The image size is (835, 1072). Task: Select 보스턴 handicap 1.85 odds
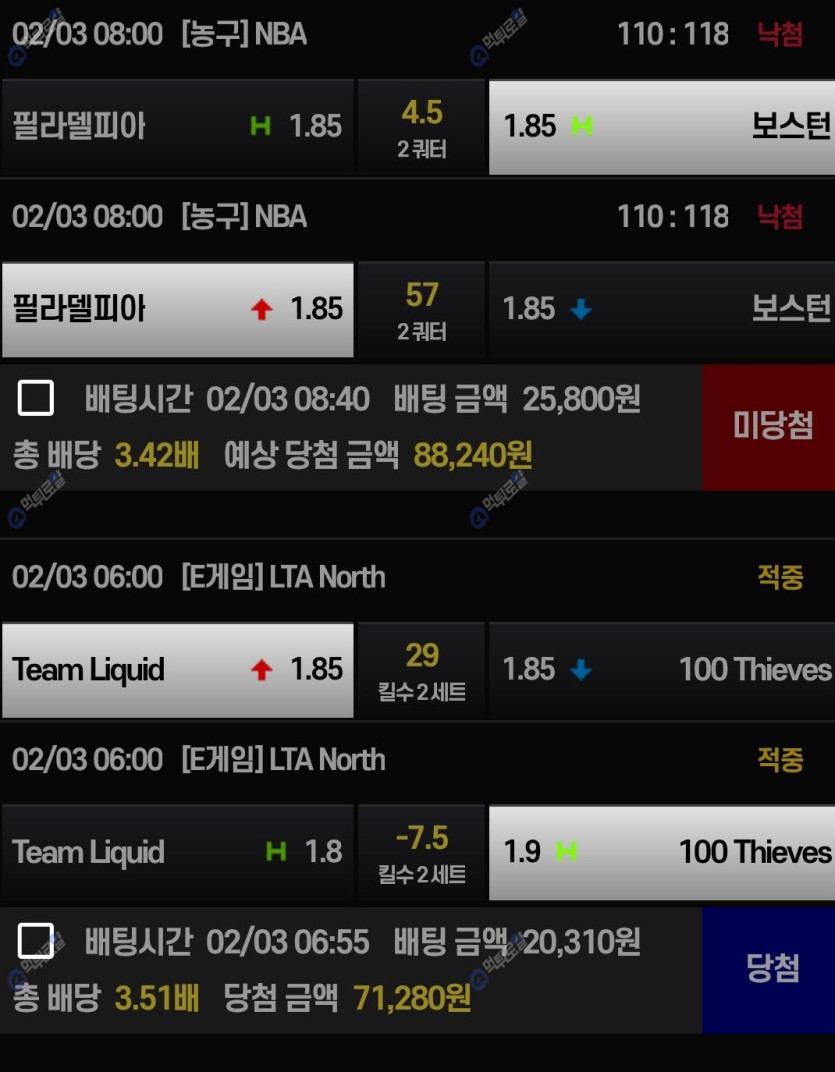pos(661,127)
